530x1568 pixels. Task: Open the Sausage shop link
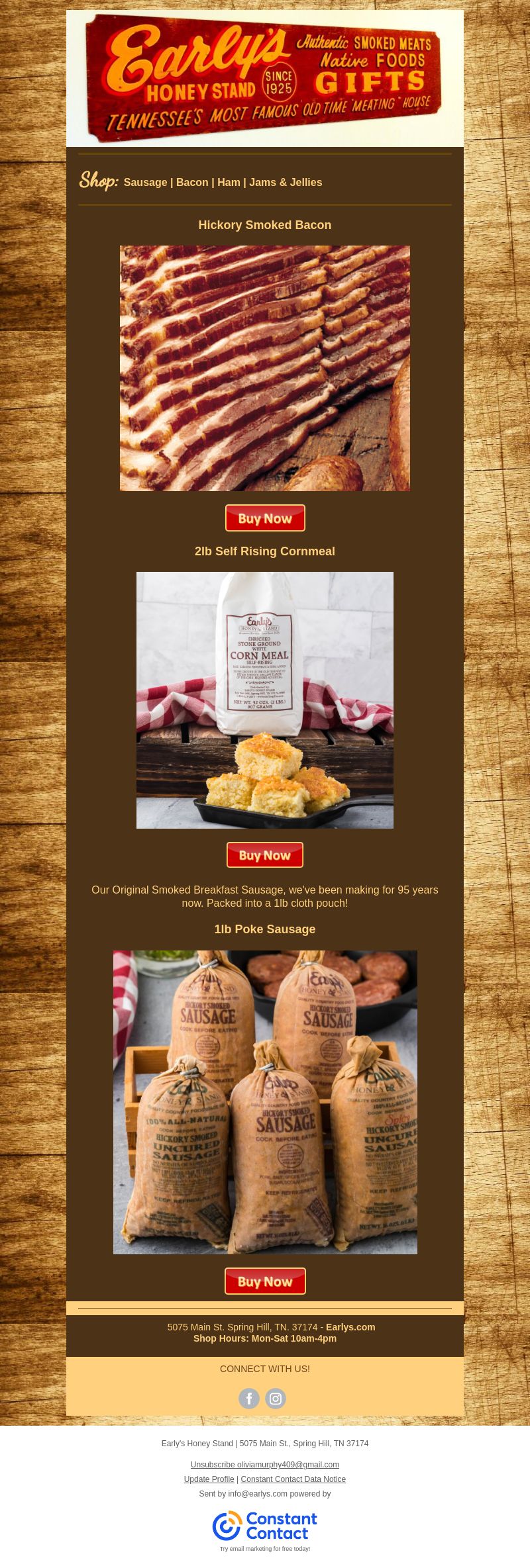tap(145, 183)
